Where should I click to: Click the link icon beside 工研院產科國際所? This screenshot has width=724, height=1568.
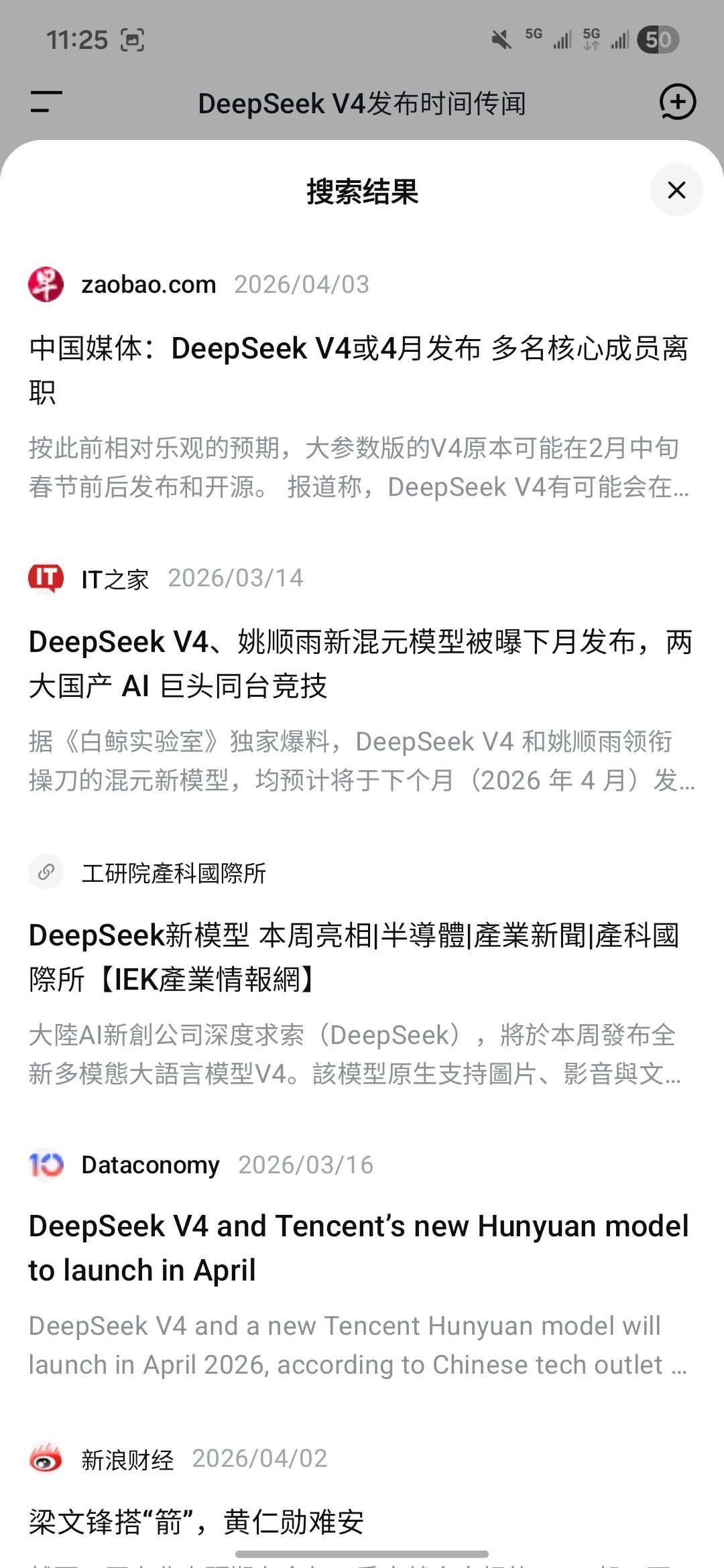pos(46,872)
